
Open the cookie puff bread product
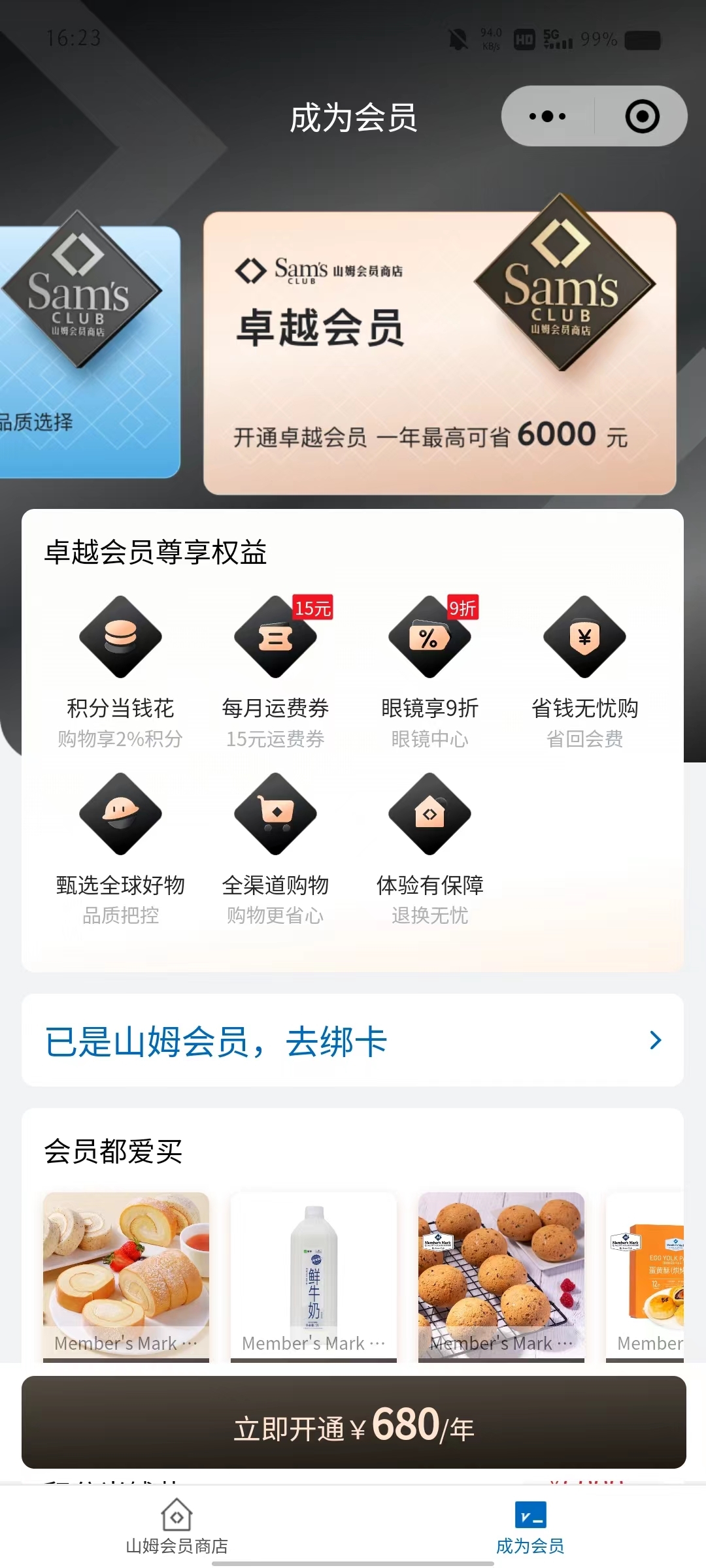coord(501,1275)
